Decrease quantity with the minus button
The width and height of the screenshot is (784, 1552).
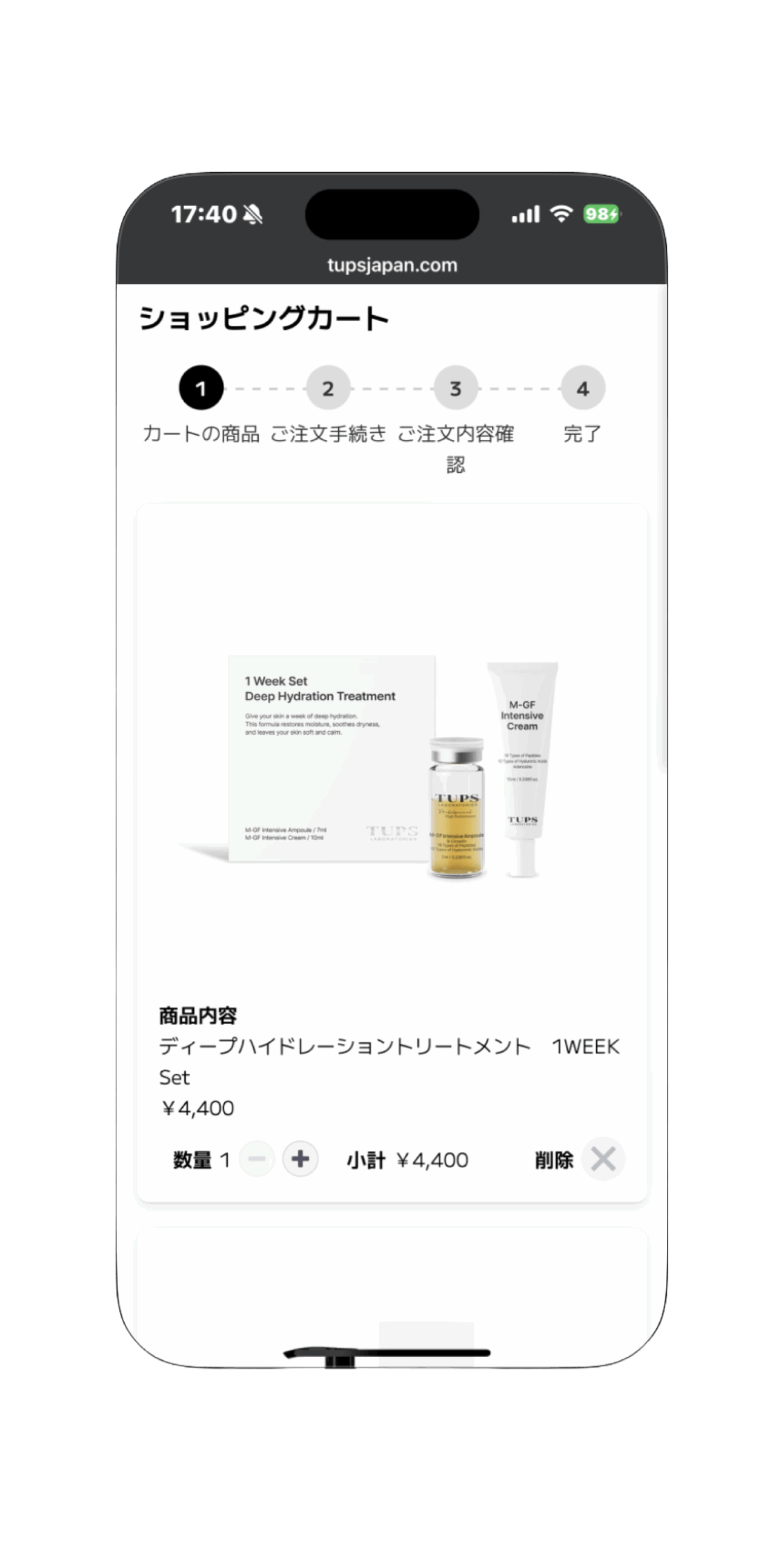point(257,1159)
